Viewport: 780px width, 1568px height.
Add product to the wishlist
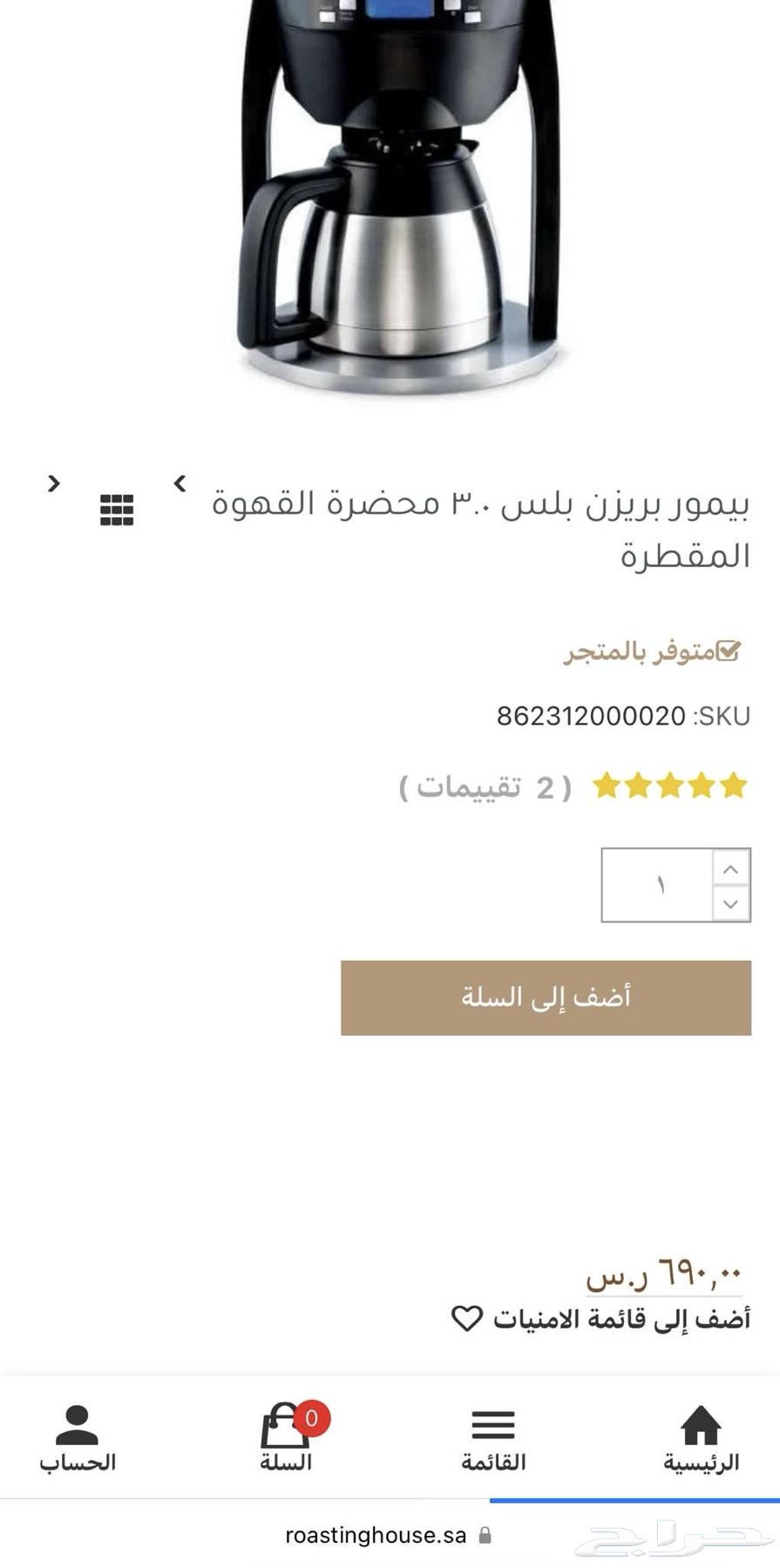click(600, 1319)
